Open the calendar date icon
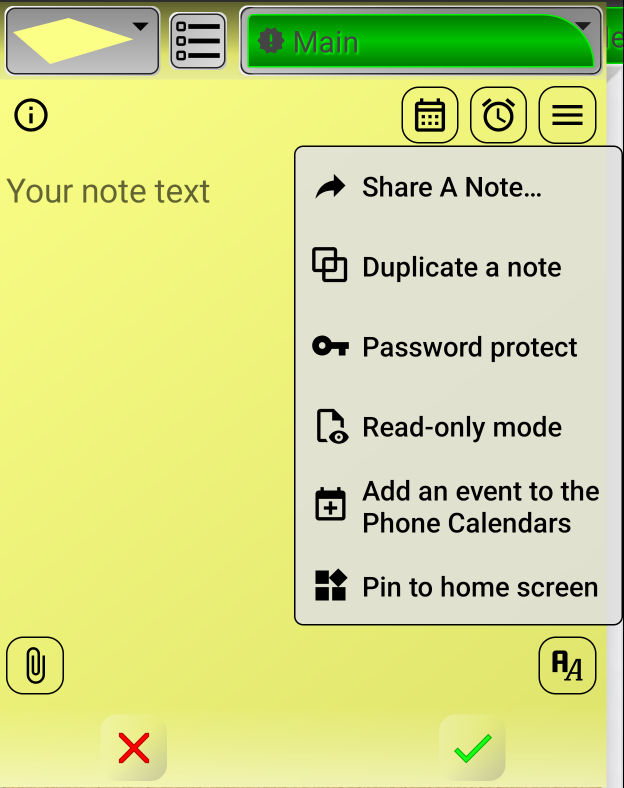 (430, 116)
